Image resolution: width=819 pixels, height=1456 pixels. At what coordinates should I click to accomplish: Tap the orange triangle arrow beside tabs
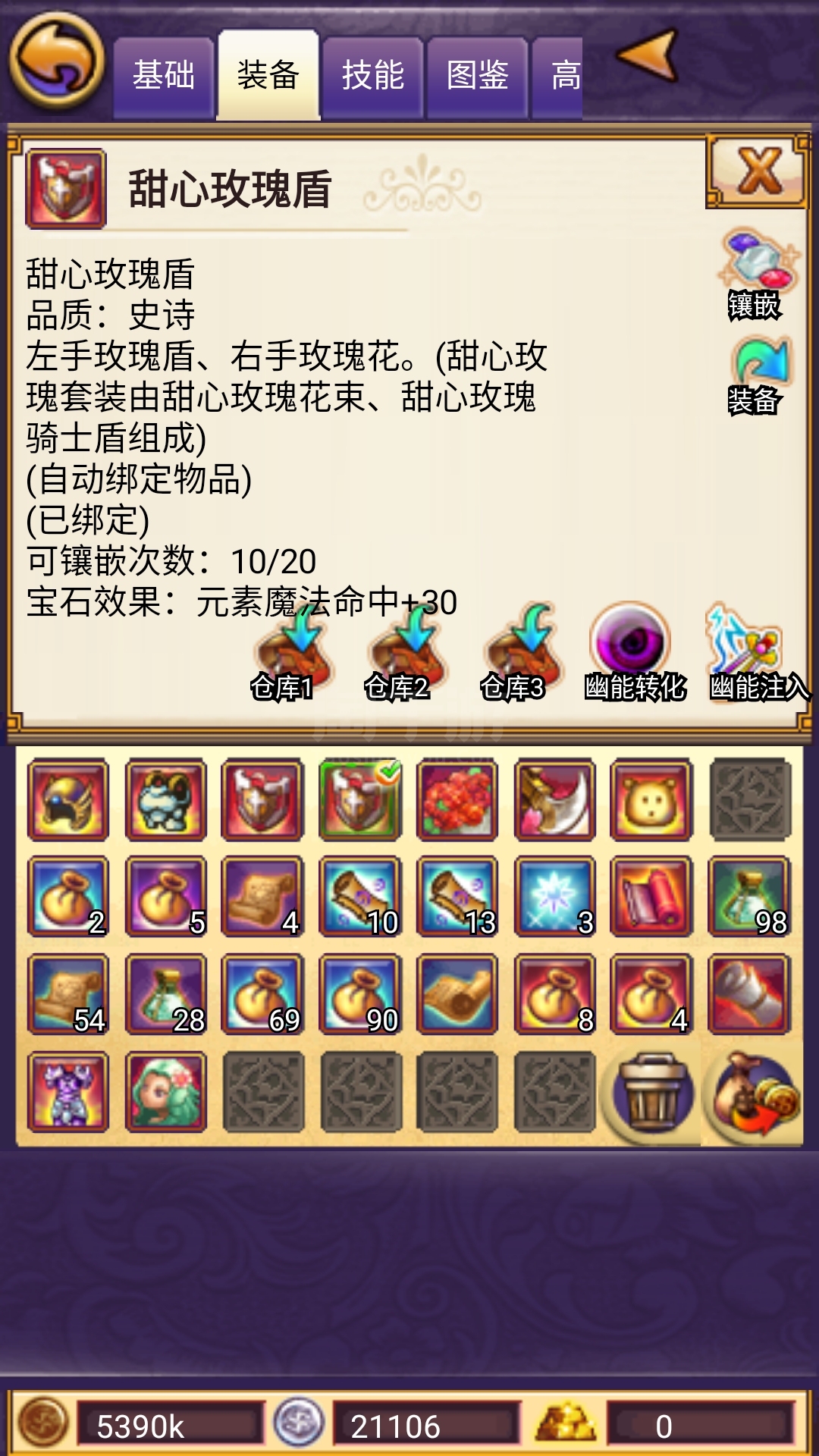[x=648, y=55]
